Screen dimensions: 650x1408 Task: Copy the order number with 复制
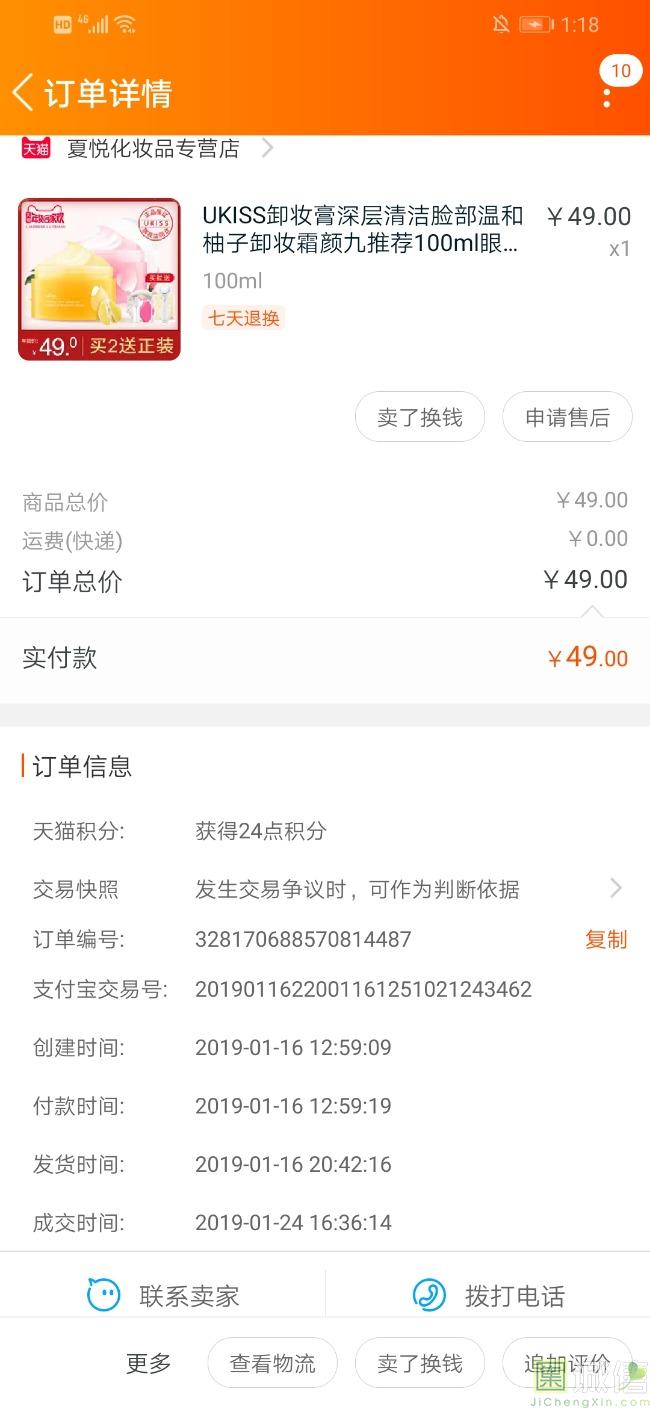(x=606, y=939)
